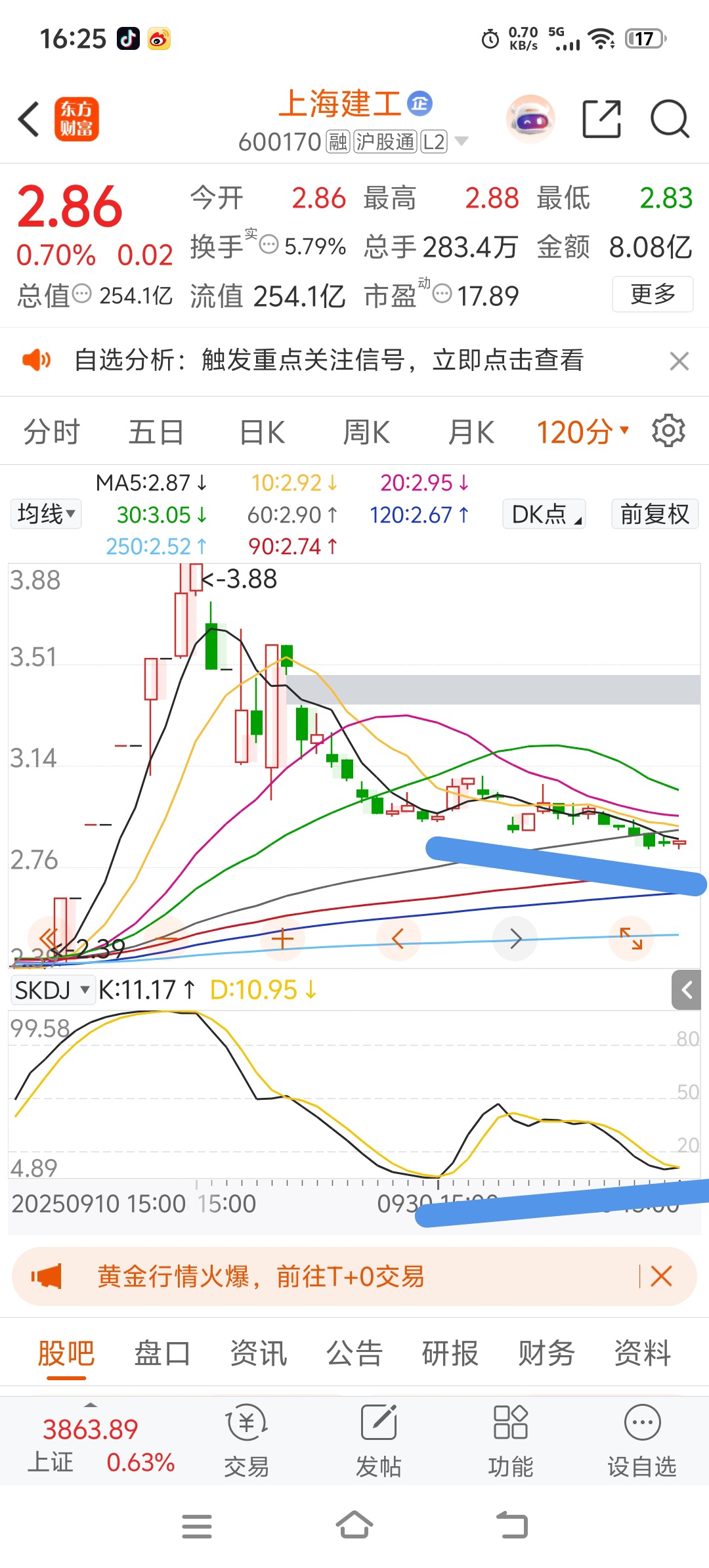The height and width of the screenshot is (1568, 709).
Task: Open chart settings gear
Action: [x=668, y=431]
